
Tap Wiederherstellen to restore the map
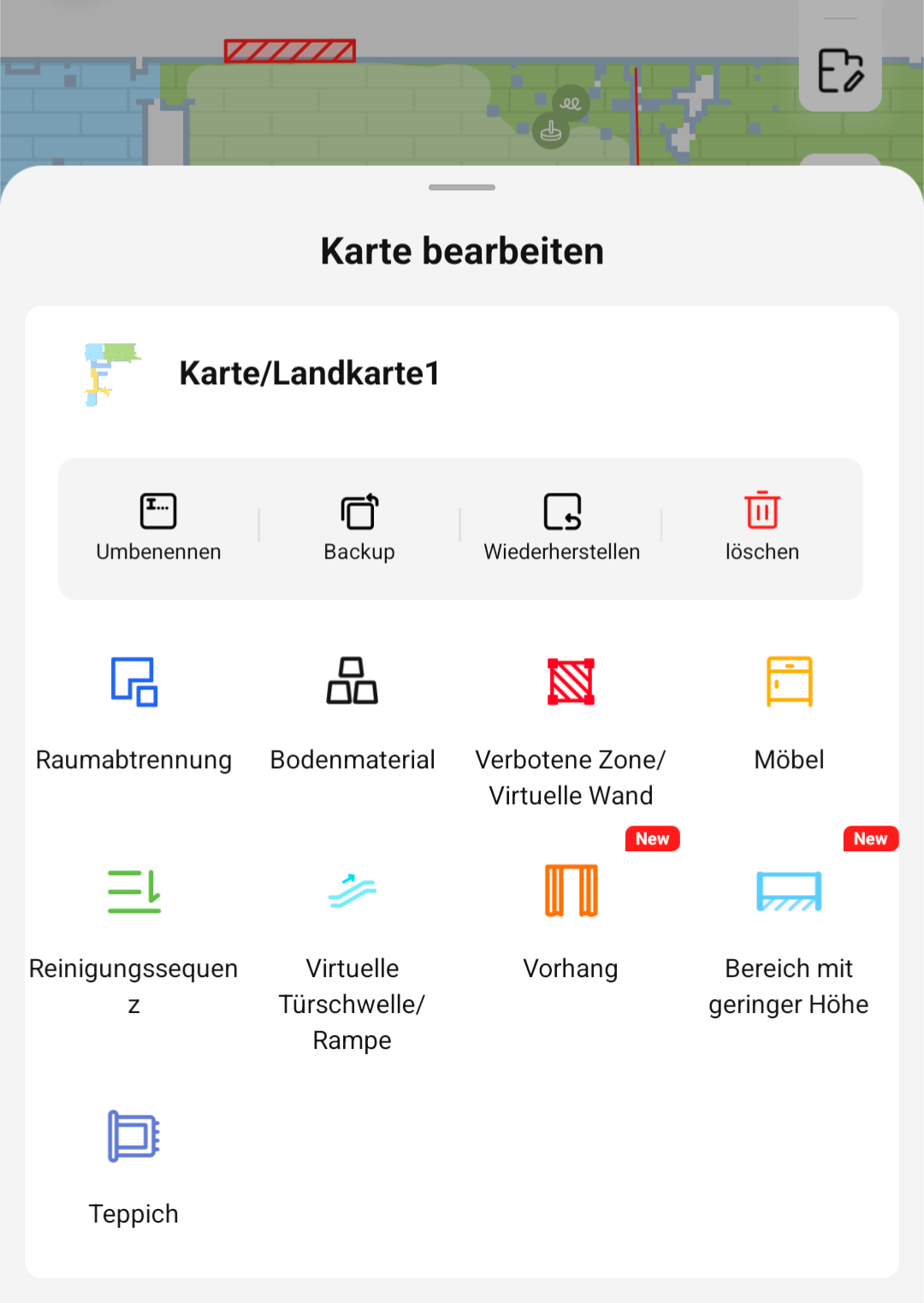pyautogui.click(x=562, y=527)
